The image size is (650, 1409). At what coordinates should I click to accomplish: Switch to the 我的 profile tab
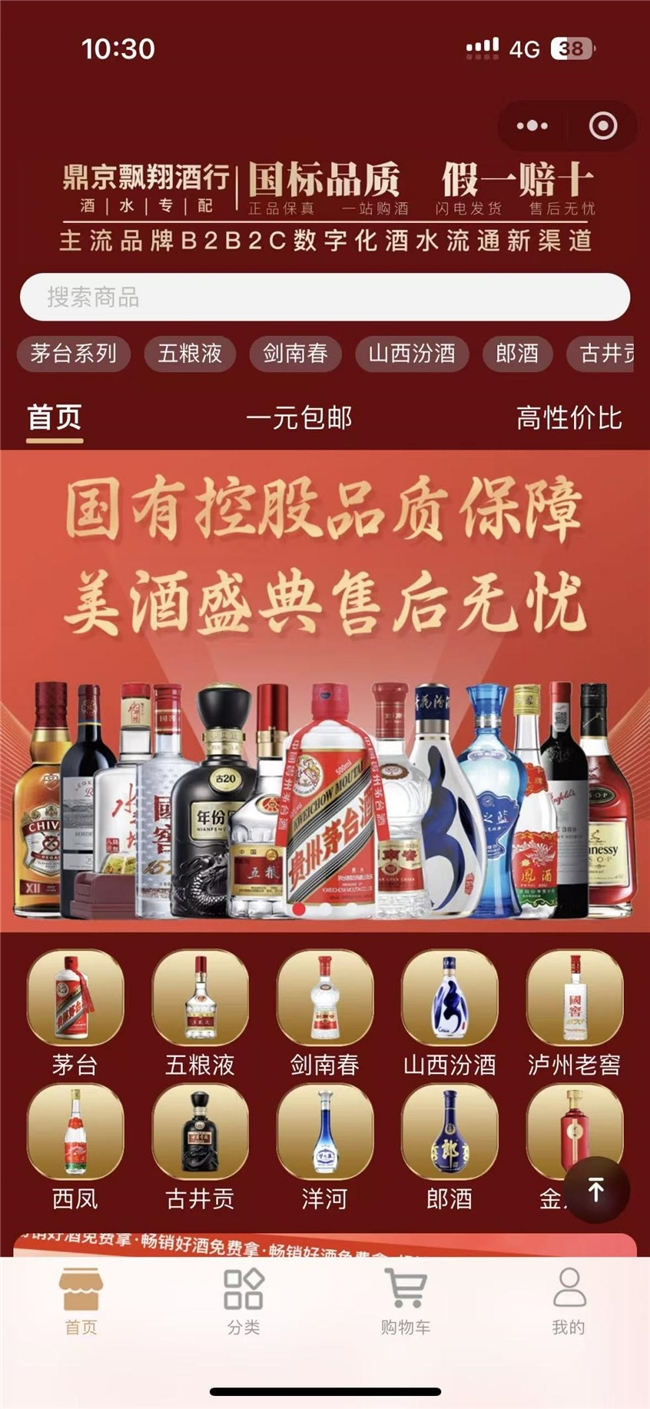pyautogui.click(x=568, y=1300)
